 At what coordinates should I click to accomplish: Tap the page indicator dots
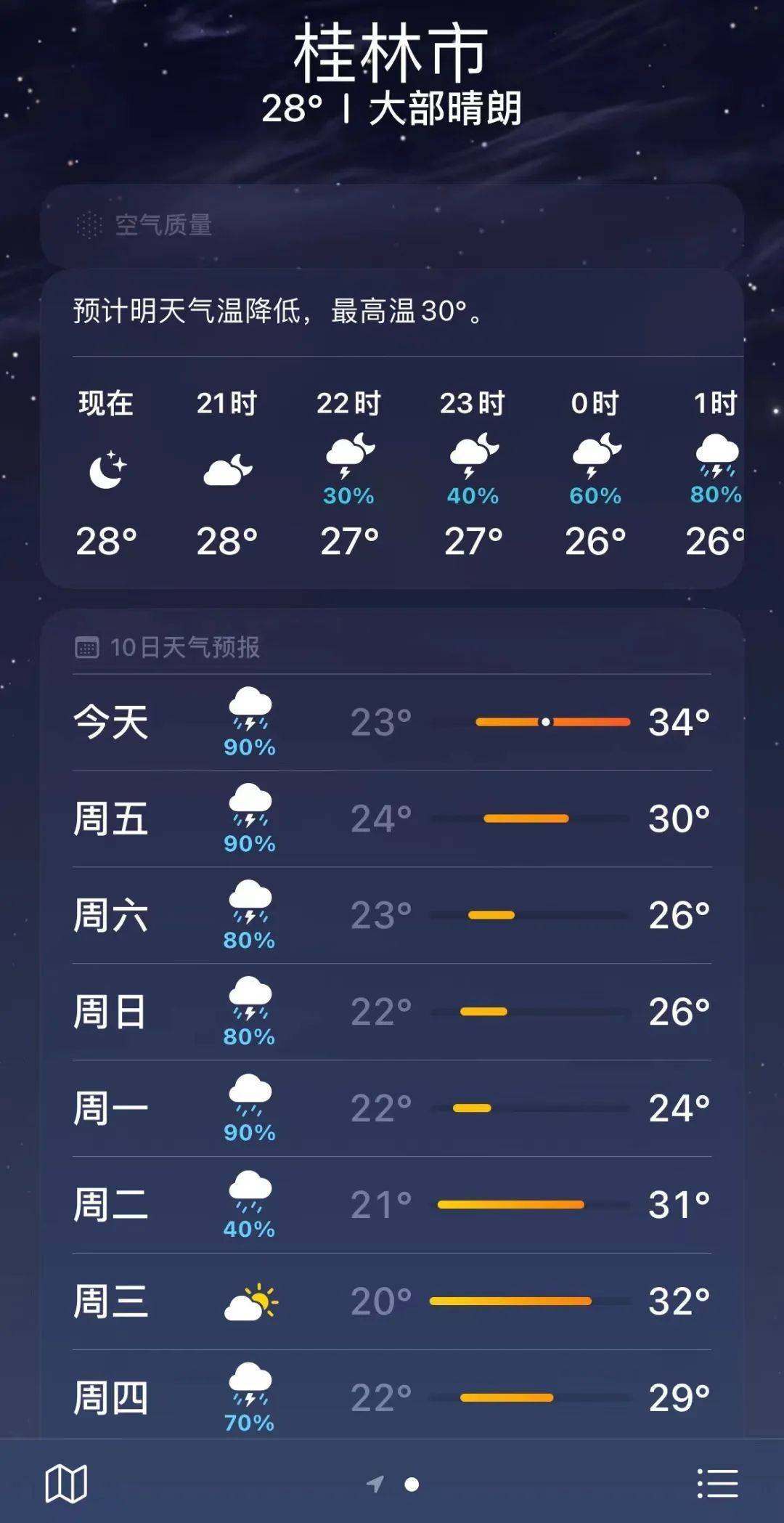(x=393, y=1484)
